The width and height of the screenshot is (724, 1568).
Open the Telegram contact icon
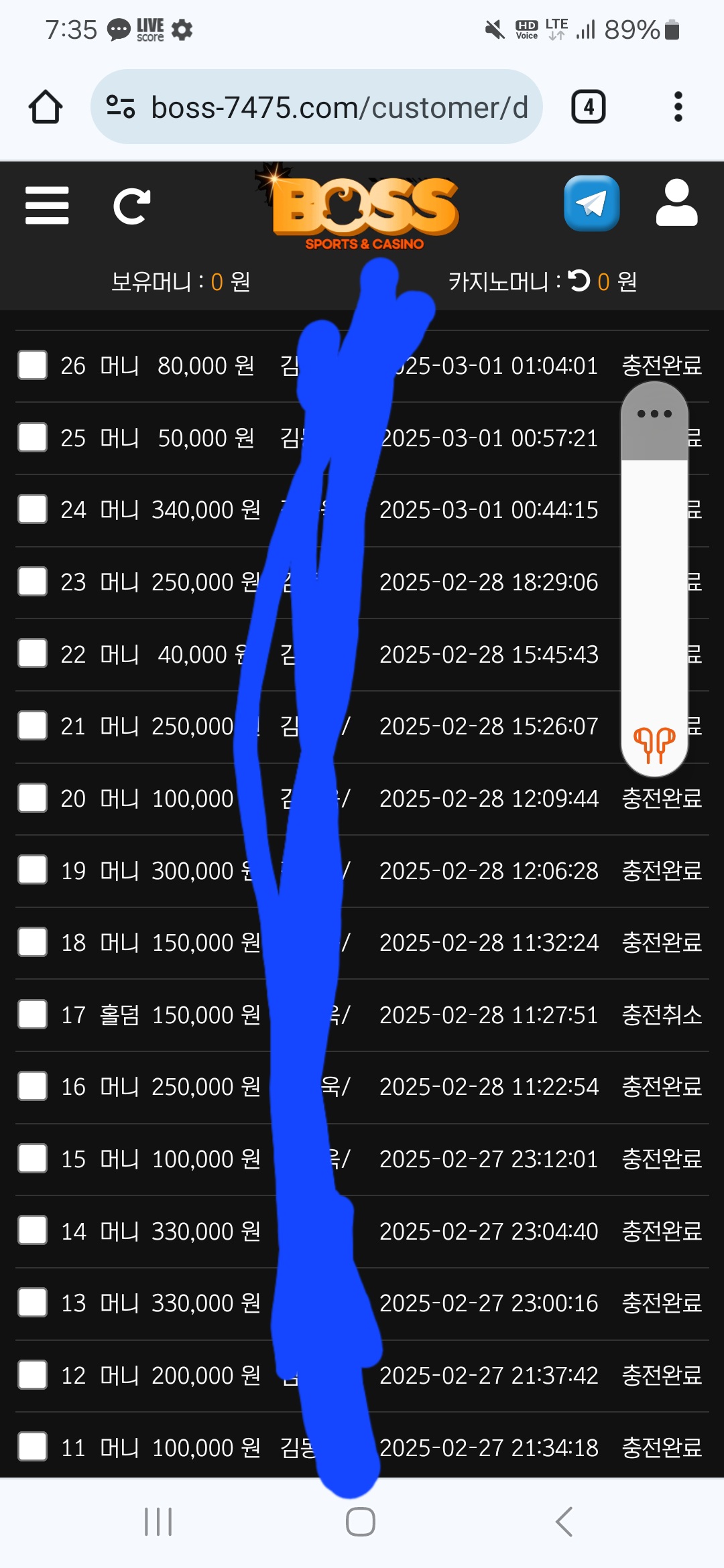591,203
